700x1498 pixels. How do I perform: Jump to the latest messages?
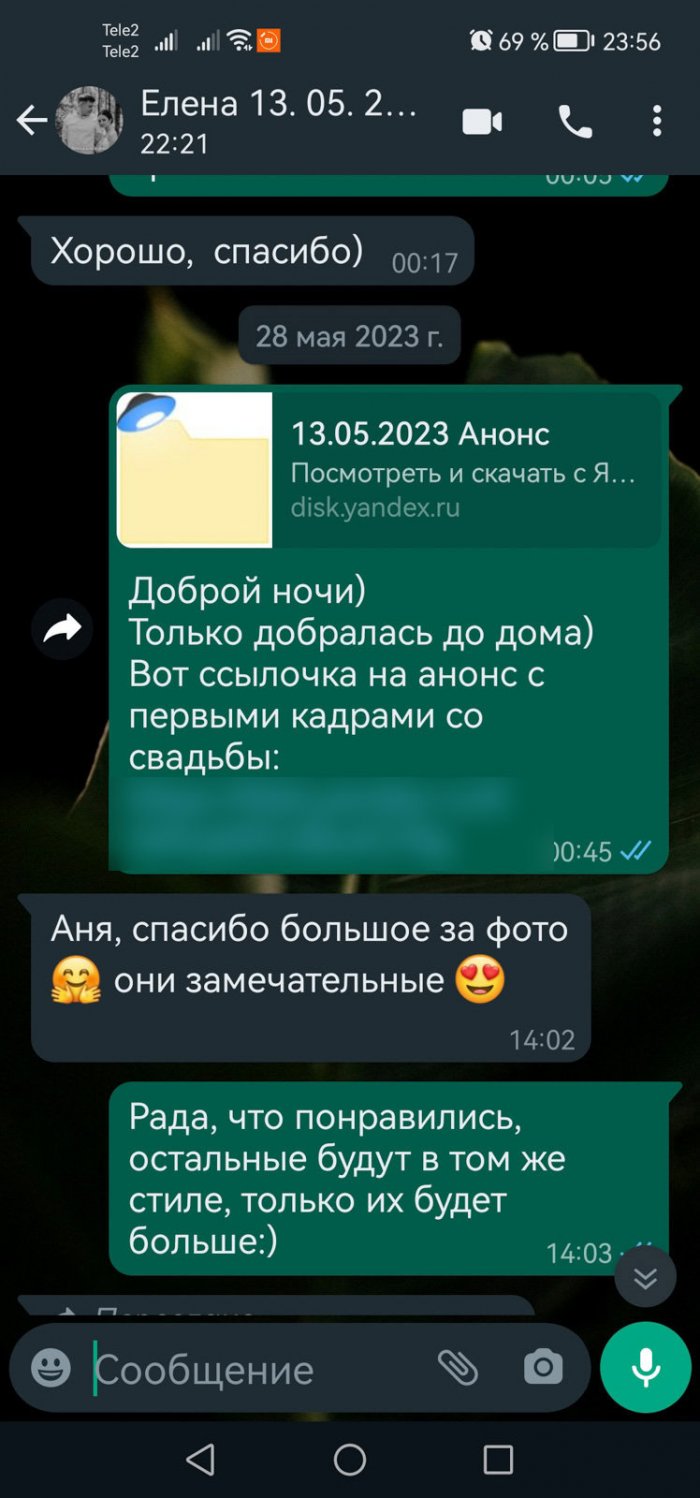[645, 1277]
